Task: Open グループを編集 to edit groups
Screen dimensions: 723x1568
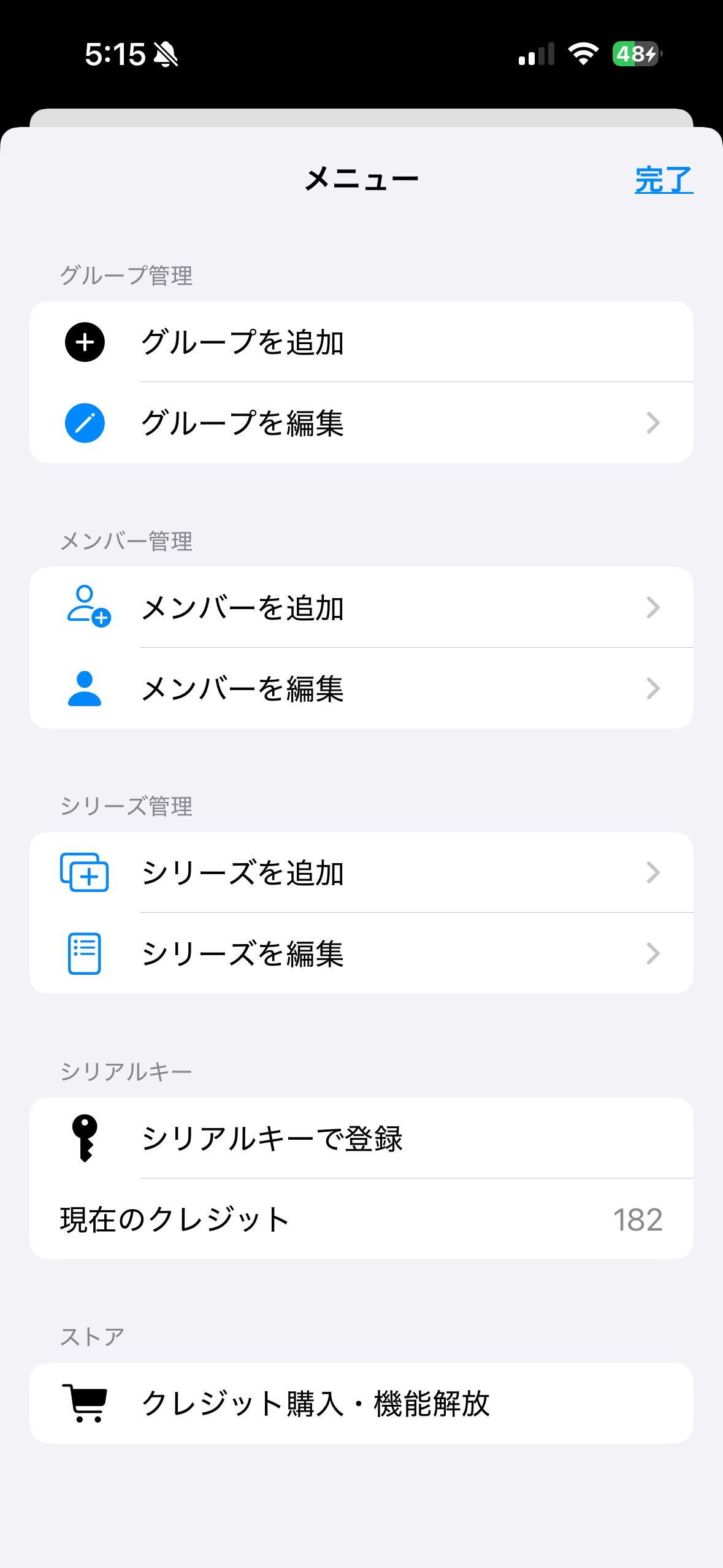Action: [361, 423]
